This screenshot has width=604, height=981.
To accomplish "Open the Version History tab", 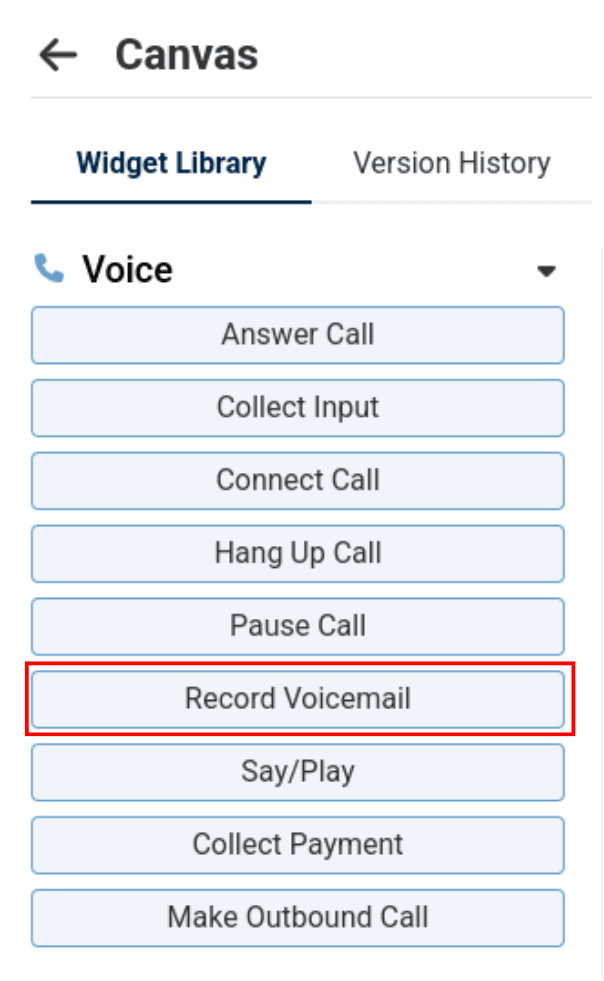I will [451, 163].
